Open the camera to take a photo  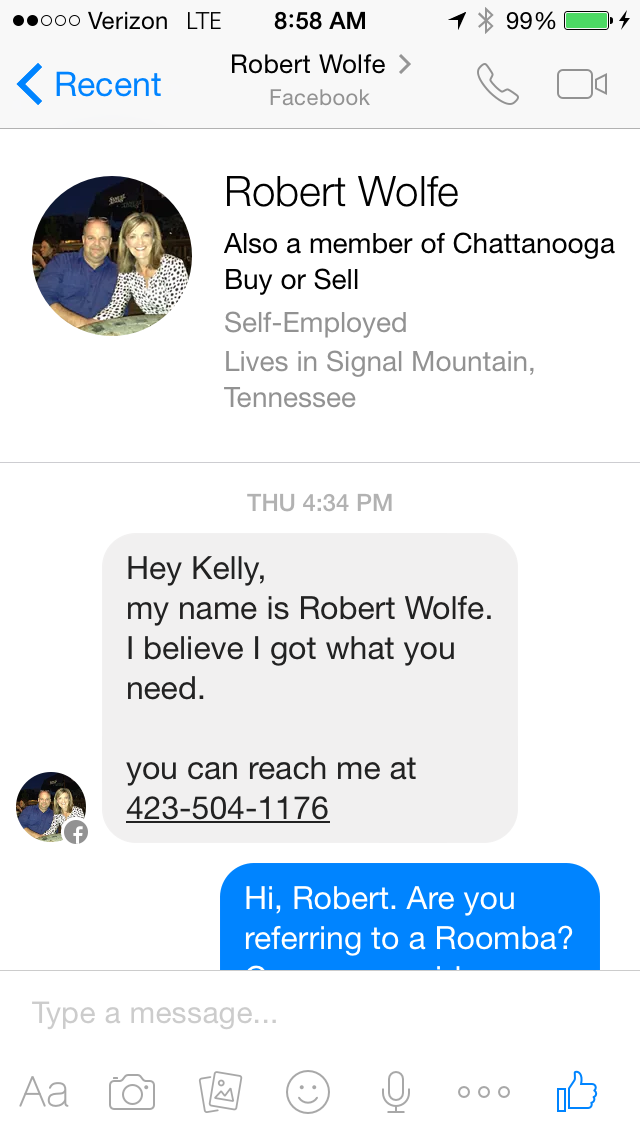pos(132,1091)
